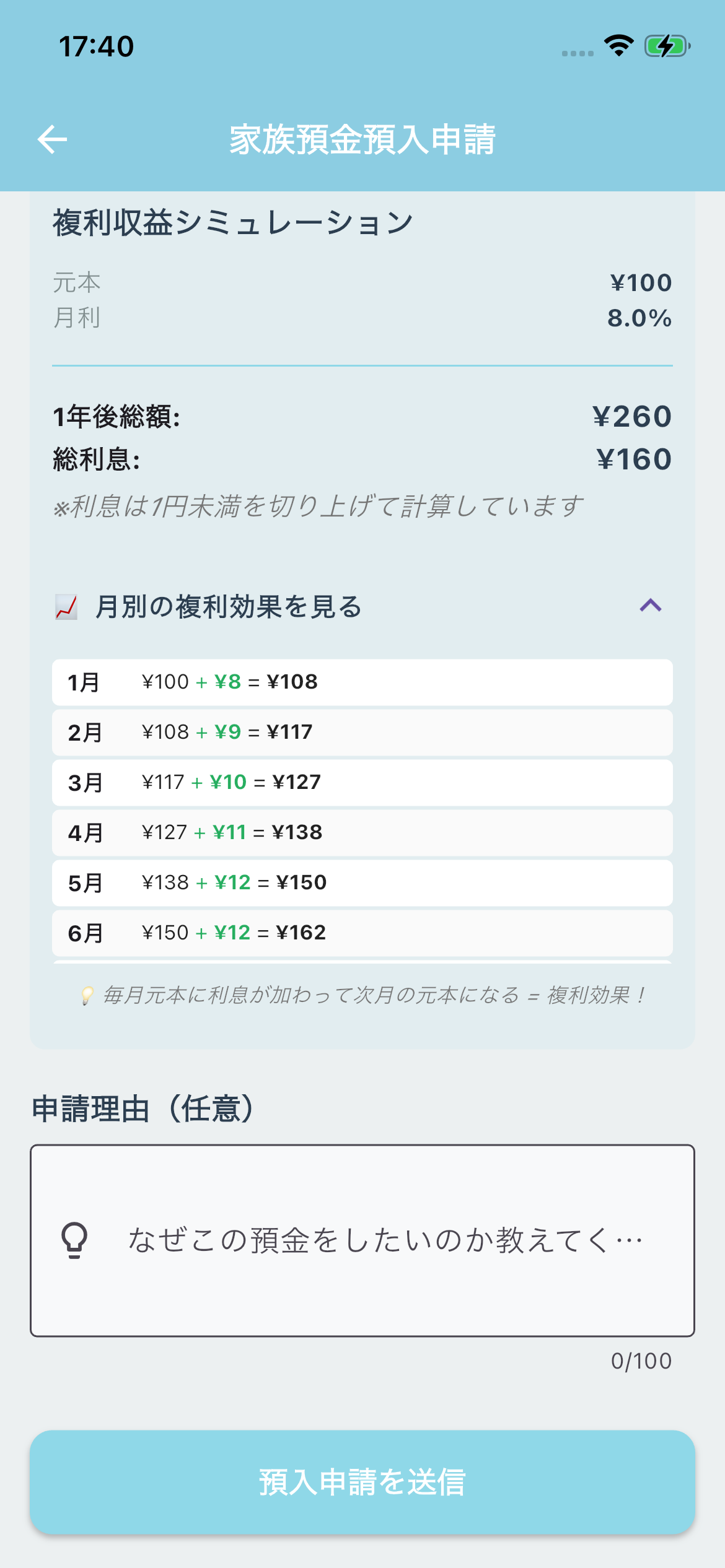
Task: Tap the 家族預金預入申請 title
Action: pyautogui.click(x=362, y=139)
